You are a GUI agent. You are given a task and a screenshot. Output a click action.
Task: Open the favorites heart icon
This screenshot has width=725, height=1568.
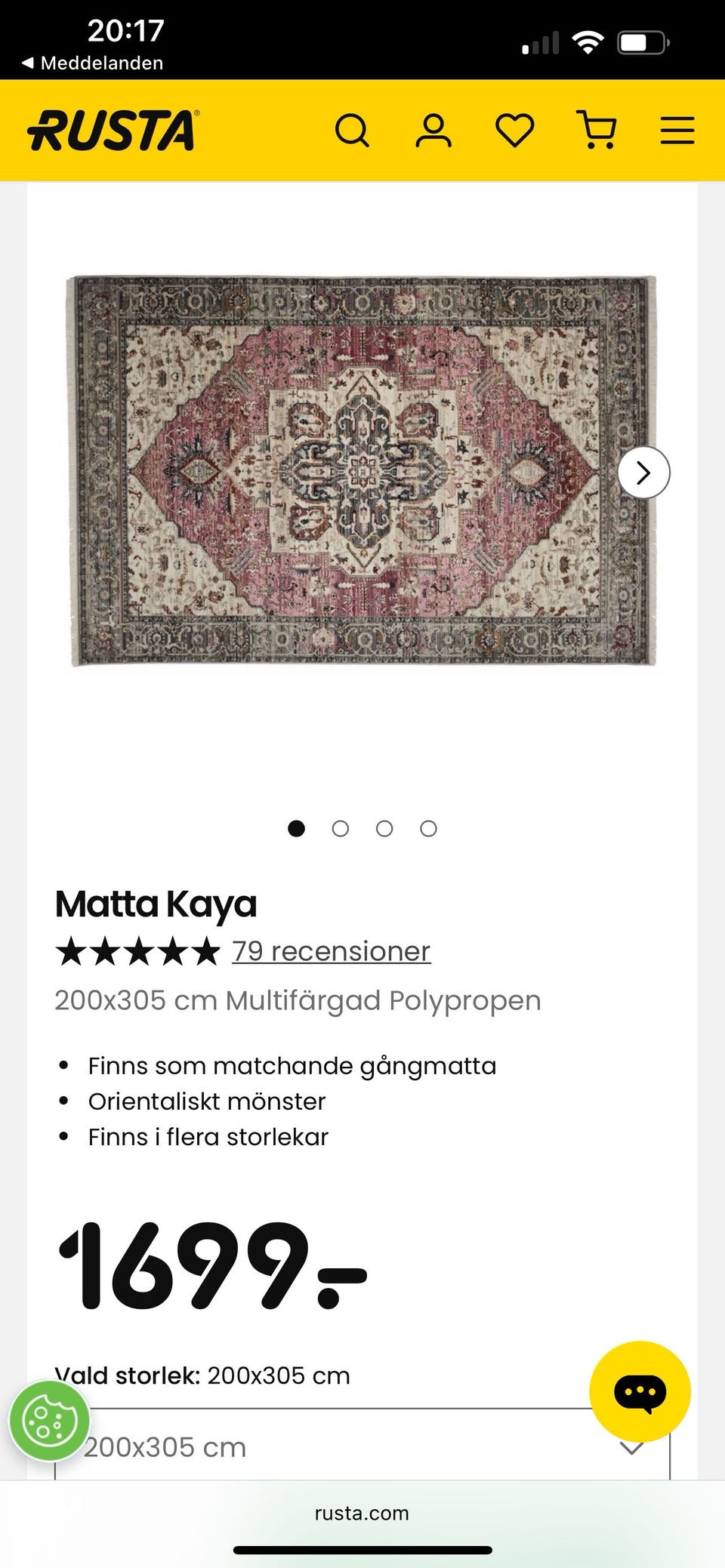coord(514,130)
